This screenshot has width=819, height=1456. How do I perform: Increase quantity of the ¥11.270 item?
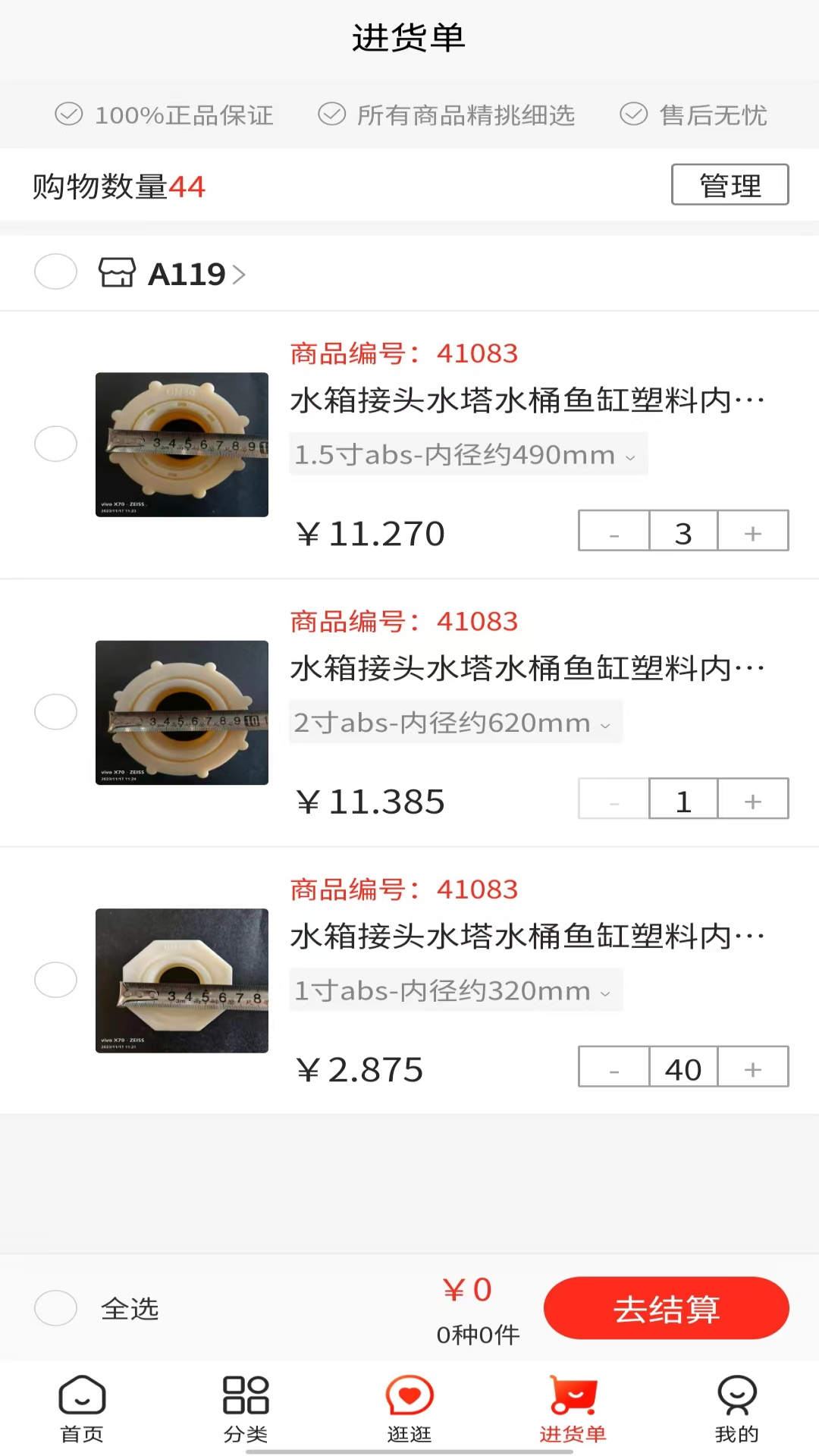point(752,531)
